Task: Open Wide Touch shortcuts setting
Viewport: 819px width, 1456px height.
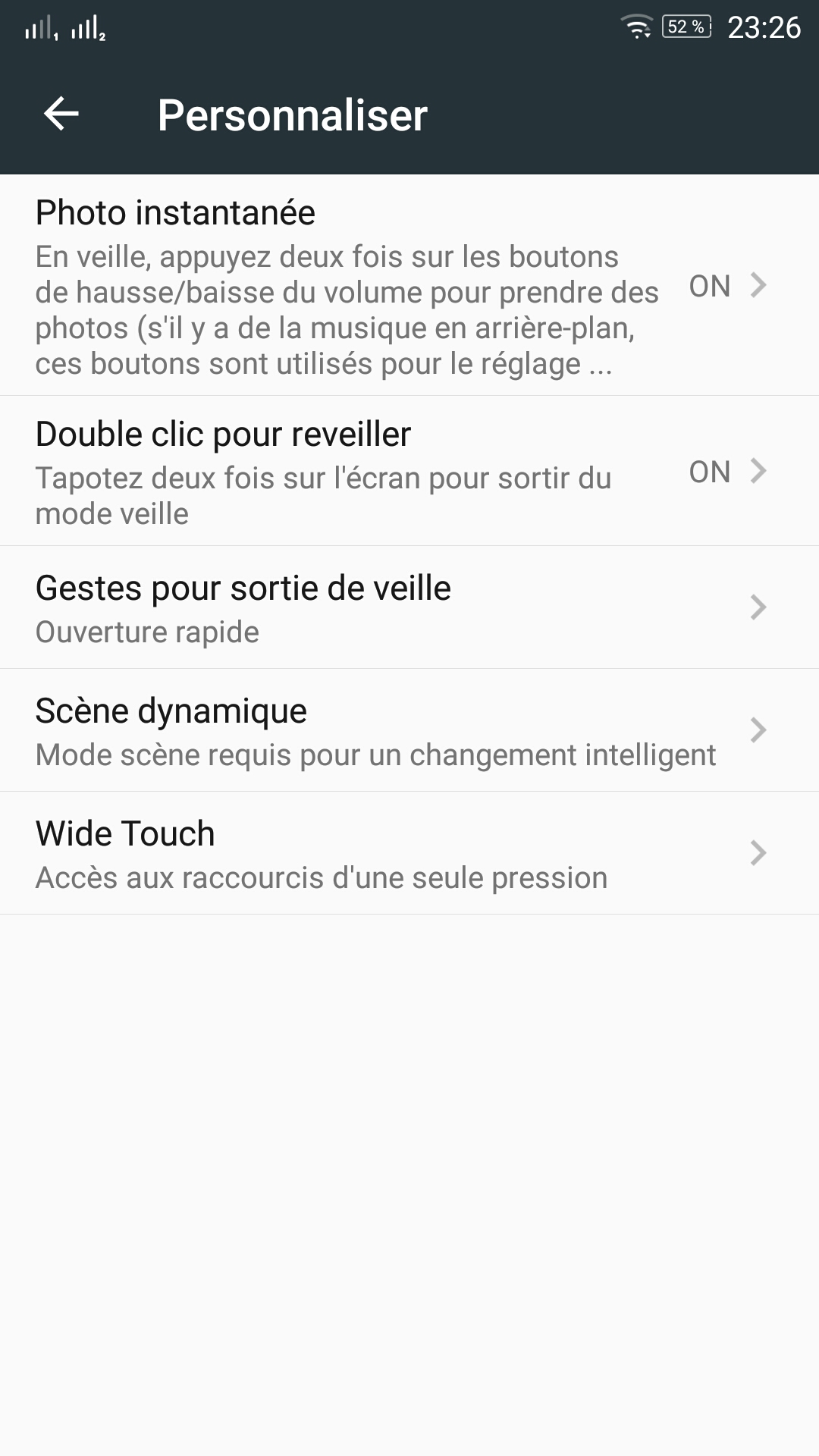Action: tap(409, 853)
